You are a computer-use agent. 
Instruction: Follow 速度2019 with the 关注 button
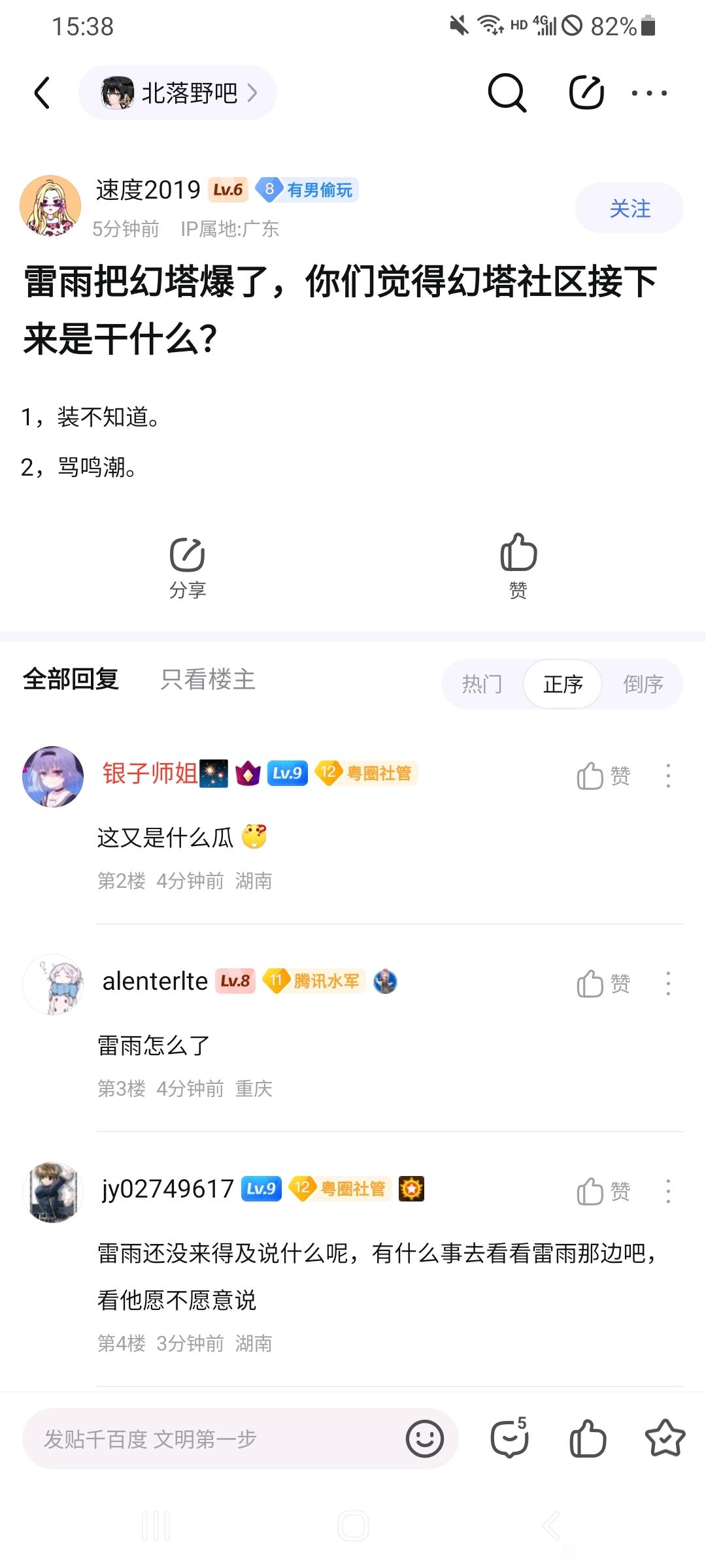[629, 208]
